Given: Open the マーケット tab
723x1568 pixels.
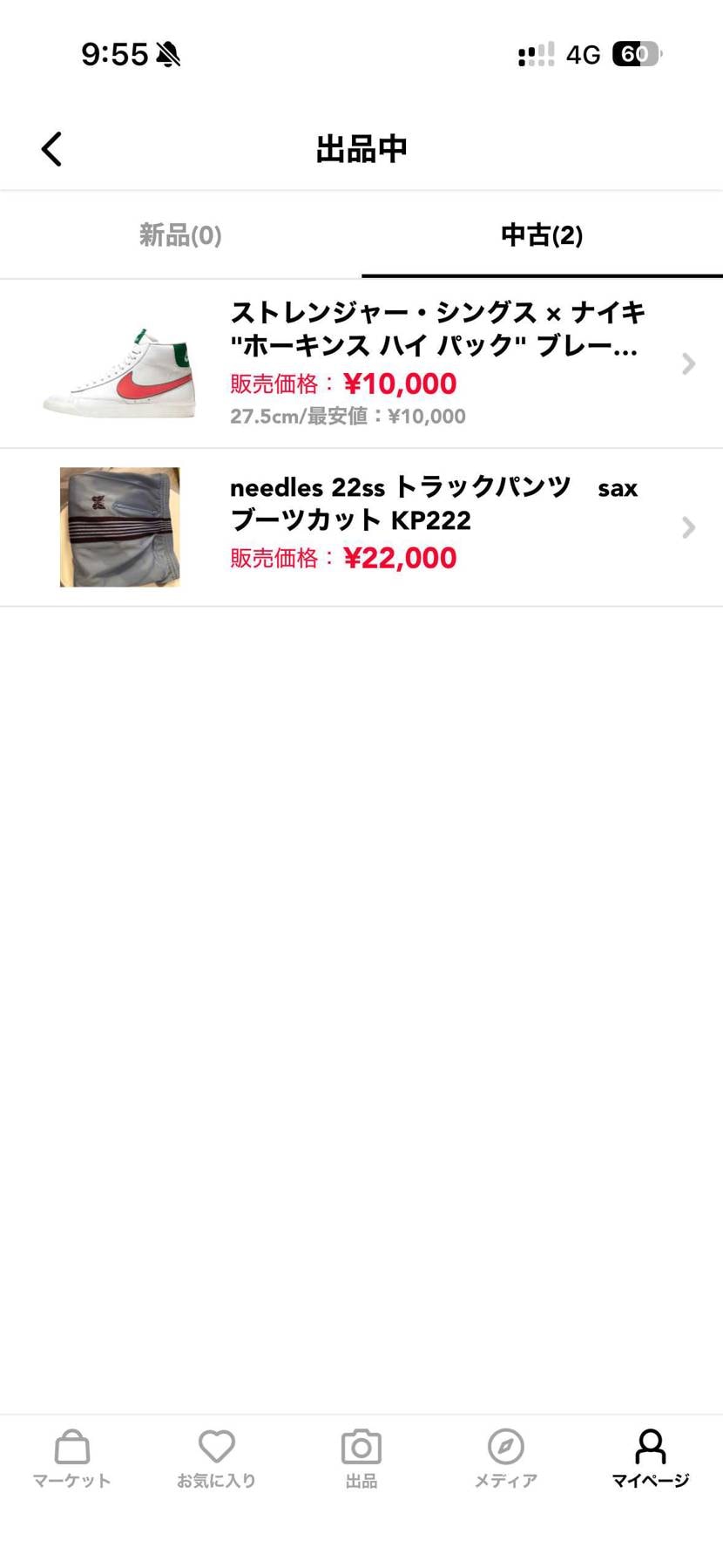Looking at the screenshot, I should click(x=71, y=1458).
